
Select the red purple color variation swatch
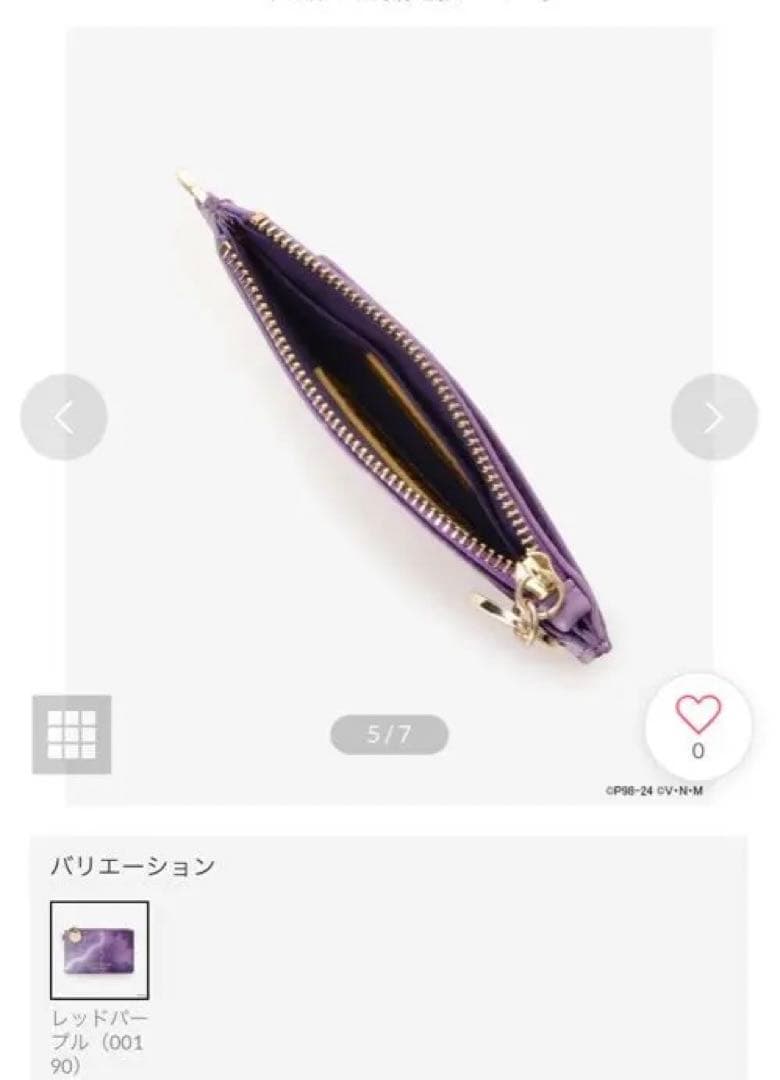[99, 951]
